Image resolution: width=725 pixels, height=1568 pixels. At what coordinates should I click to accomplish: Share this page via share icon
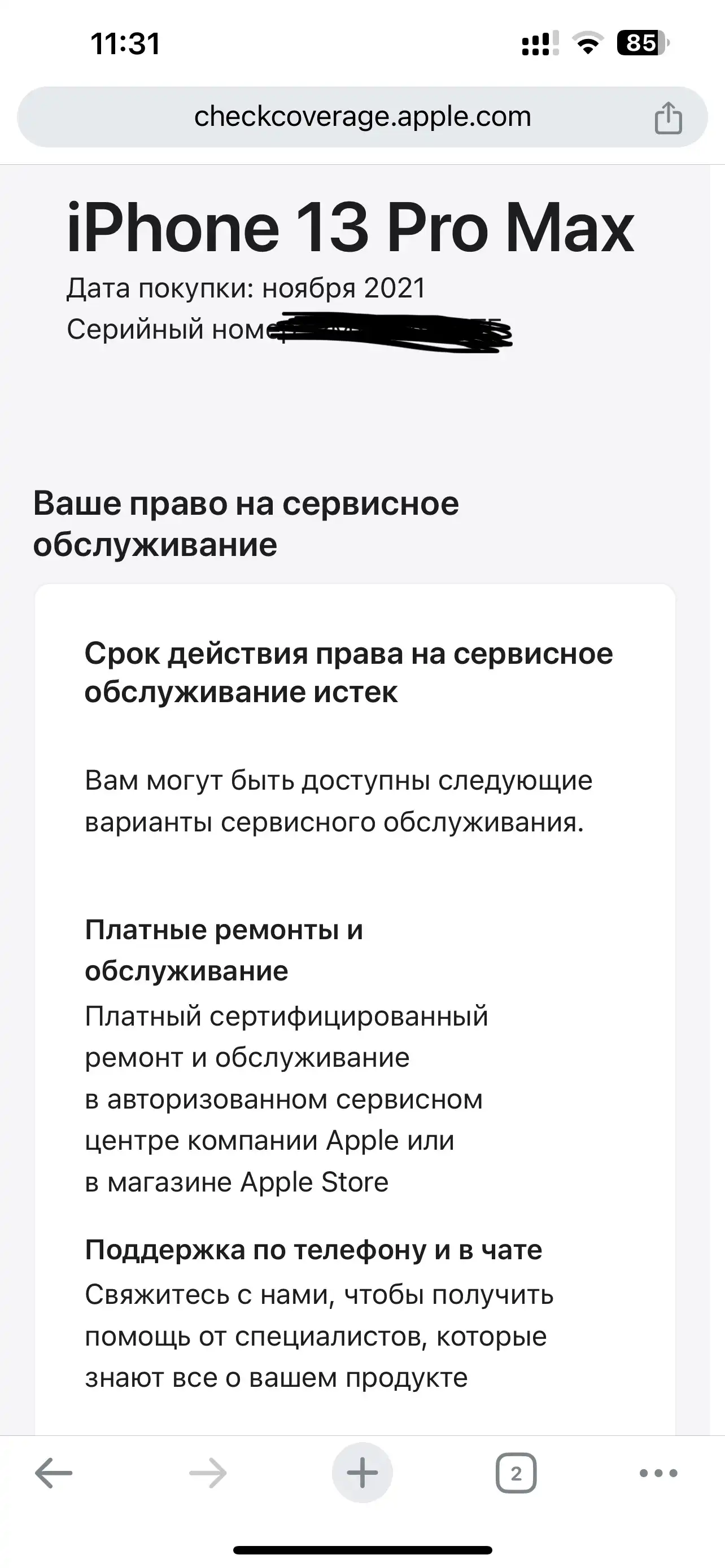click(668, 117)
